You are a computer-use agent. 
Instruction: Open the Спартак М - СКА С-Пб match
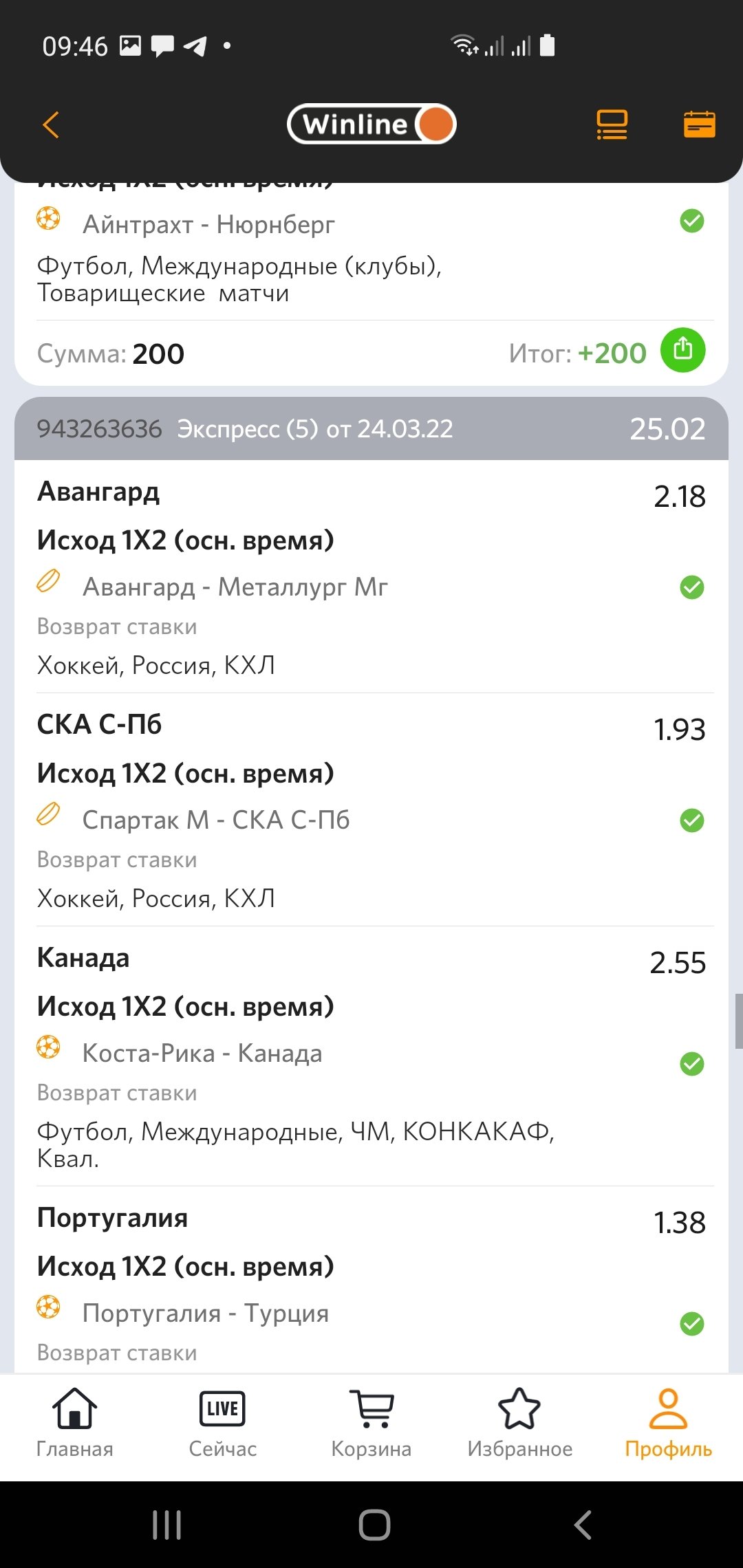tap(216, 820)
